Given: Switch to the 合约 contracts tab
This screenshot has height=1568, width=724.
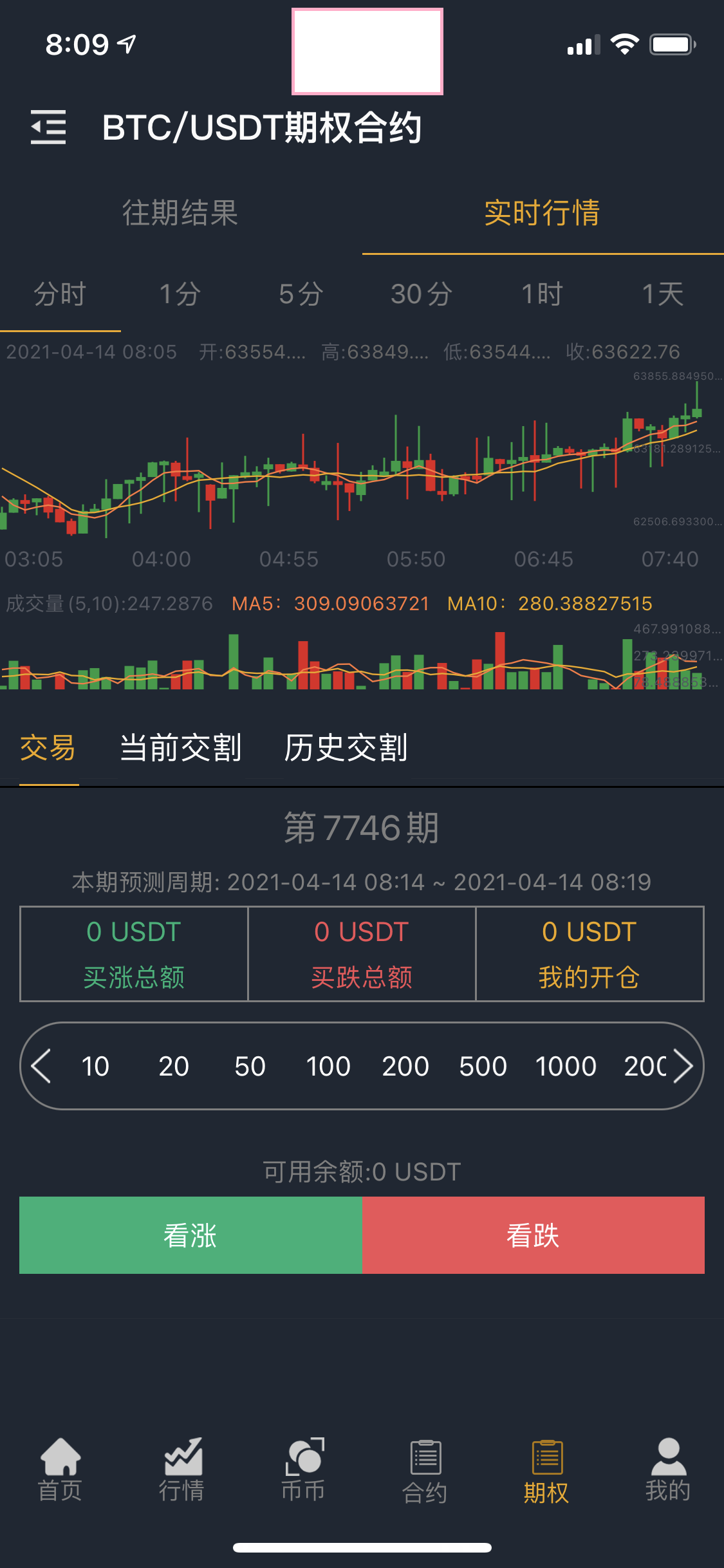Looking at the screenshot, I should 425,1470.
